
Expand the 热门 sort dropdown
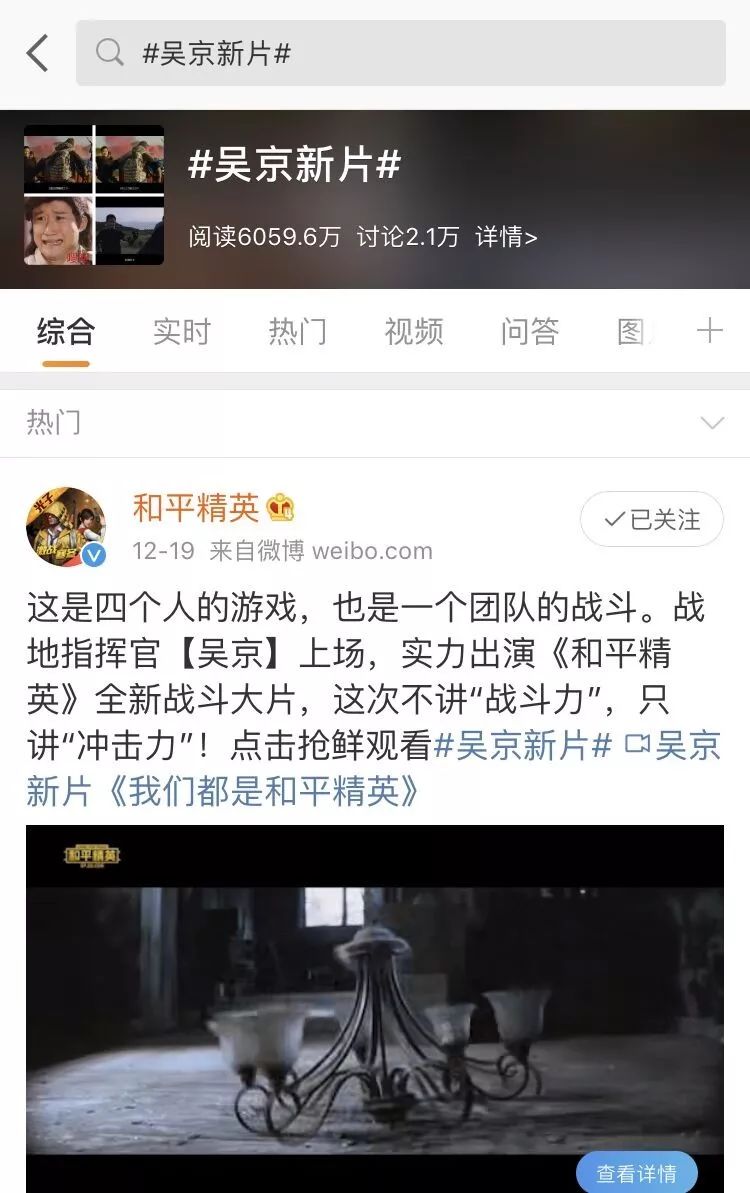711,423
